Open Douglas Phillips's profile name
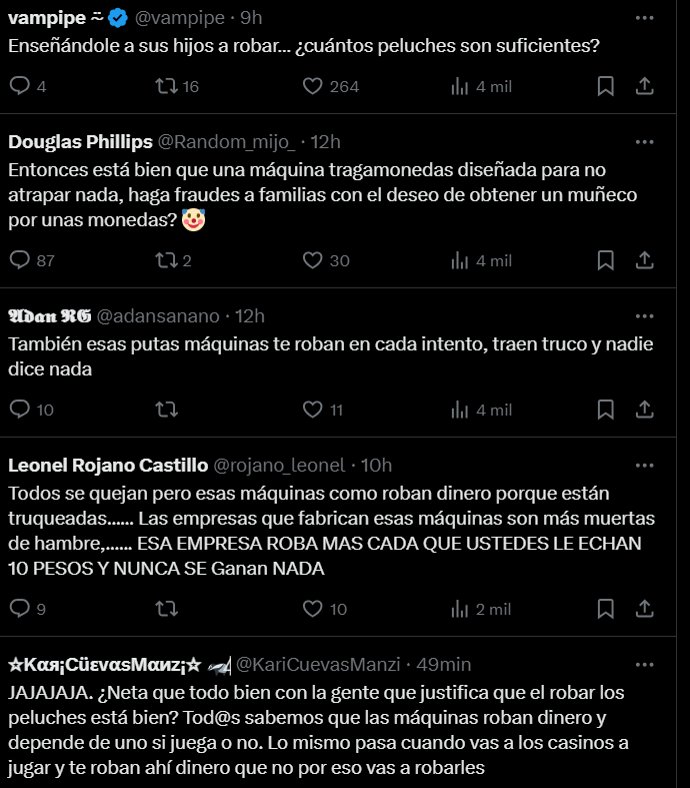The image size is (690, 788). click(79, 142)
